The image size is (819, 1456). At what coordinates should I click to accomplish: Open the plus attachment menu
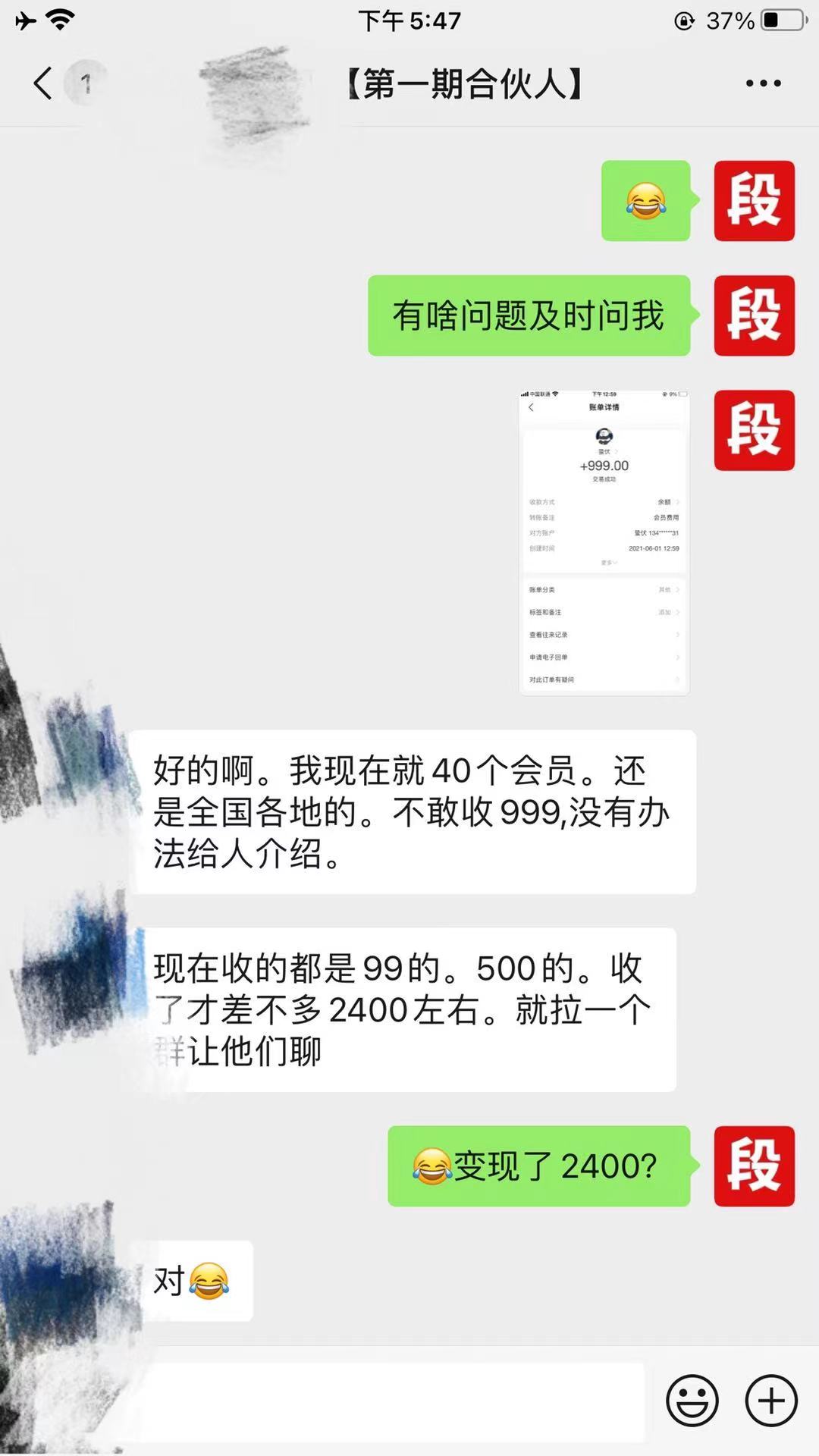point(771,1401)
